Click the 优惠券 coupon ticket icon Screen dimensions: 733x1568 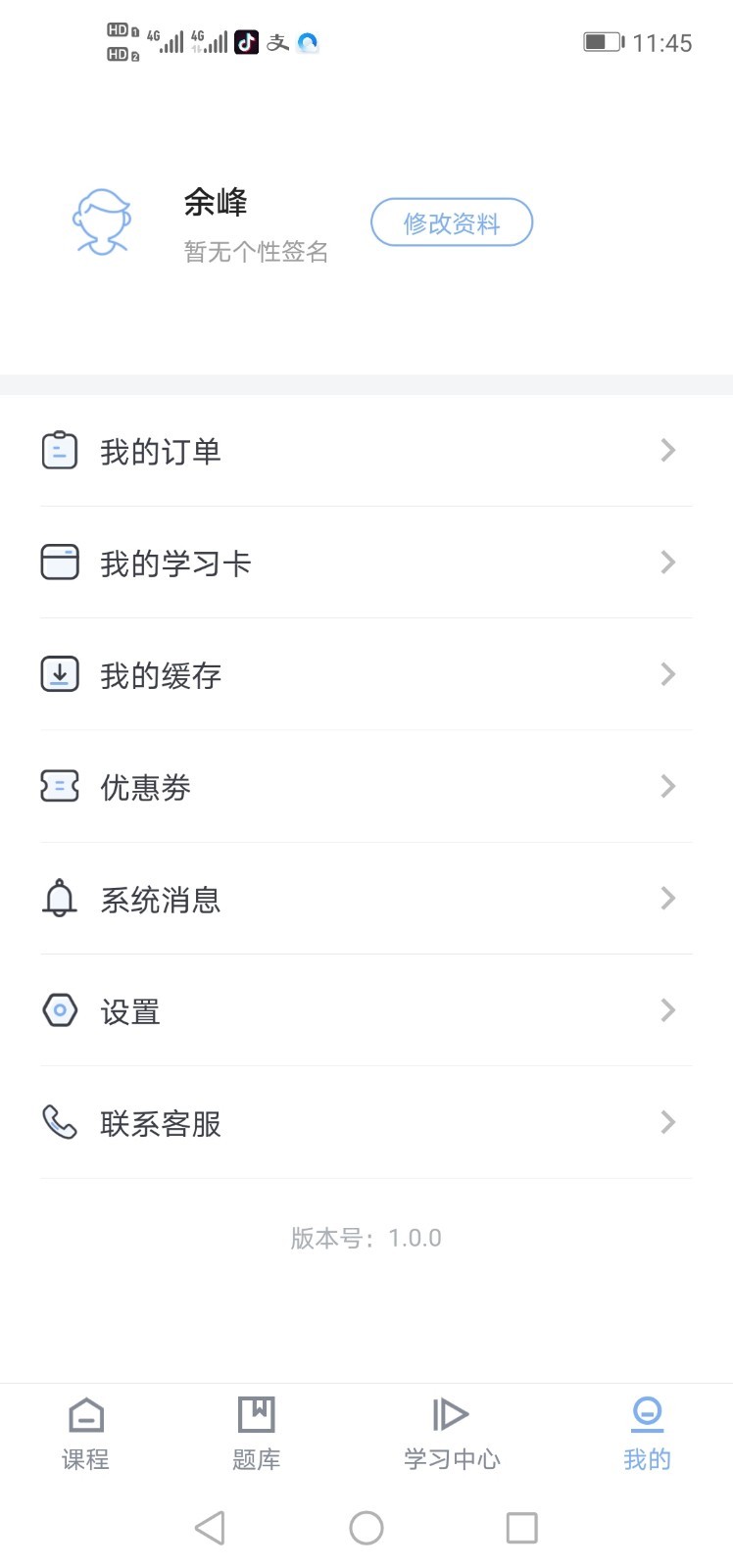click(x=59, y=786)
